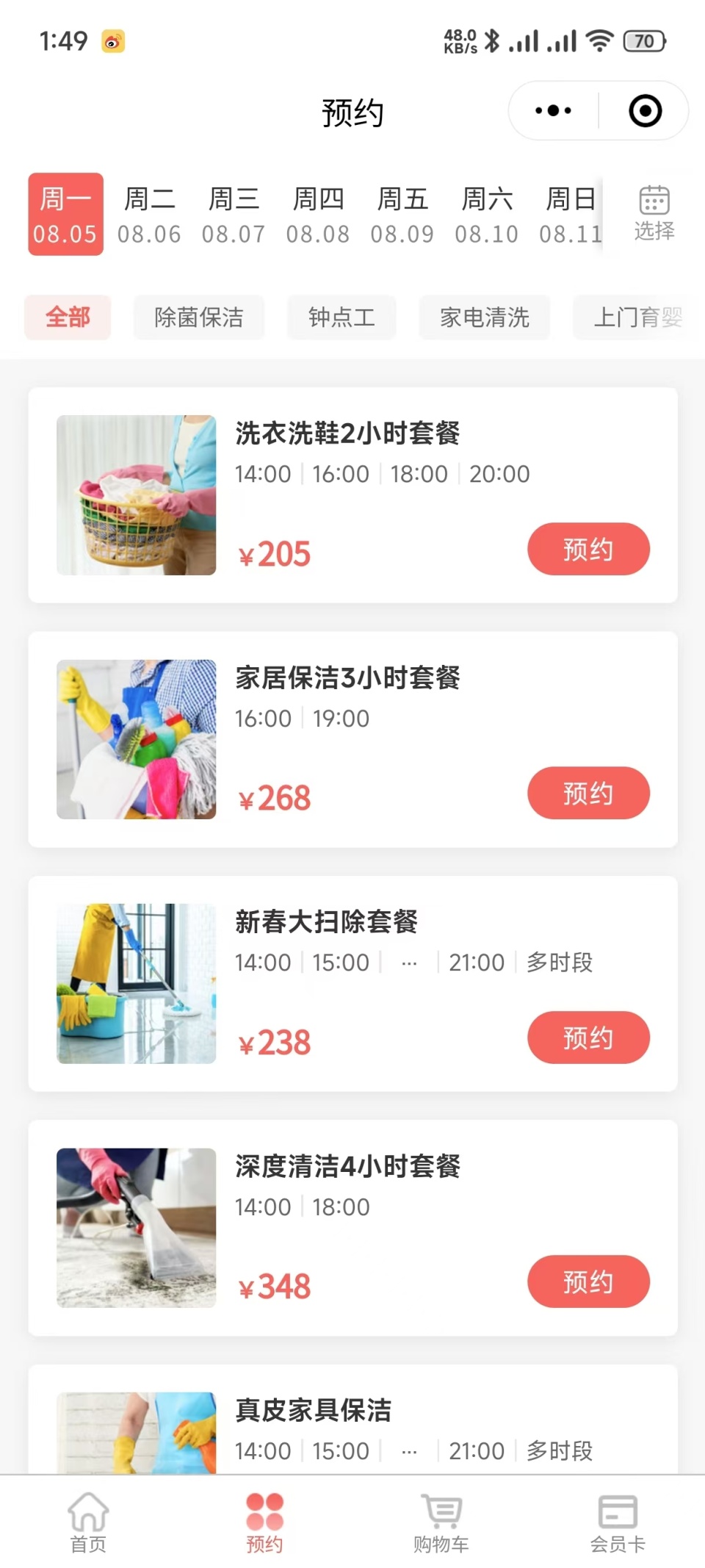Select 周五 08.09 date
The width and height of the screenshot is (705, 1568).
[x=402, y=215]
